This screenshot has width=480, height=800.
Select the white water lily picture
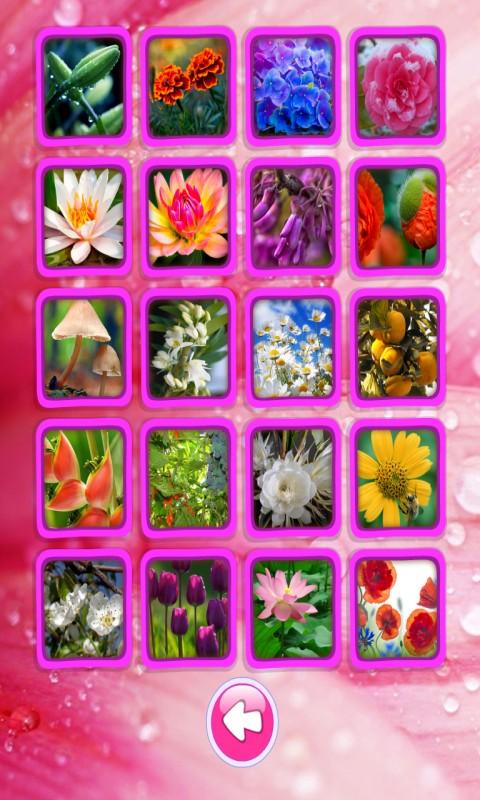[84, 217]
